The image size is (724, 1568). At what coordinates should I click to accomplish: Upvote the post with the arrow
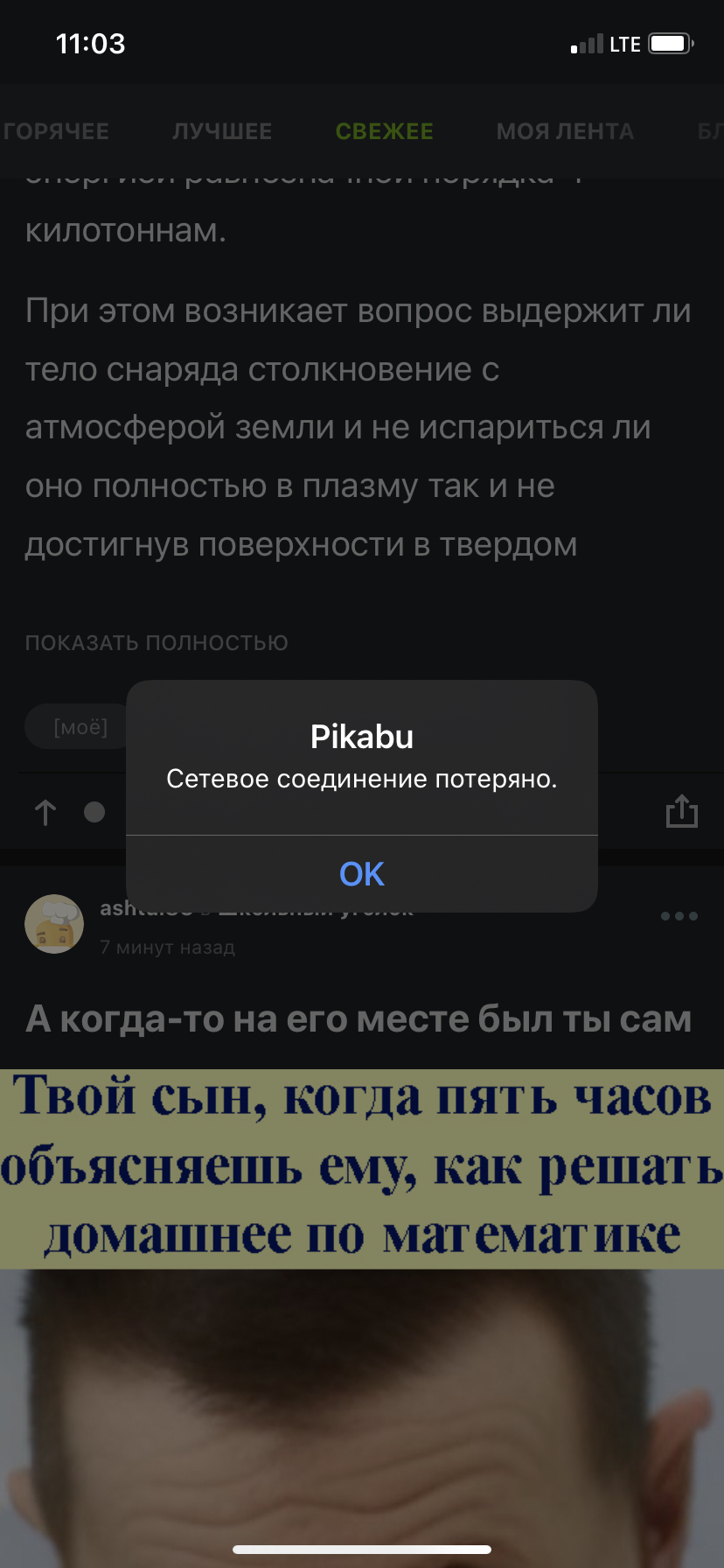(x=45, y=813)
